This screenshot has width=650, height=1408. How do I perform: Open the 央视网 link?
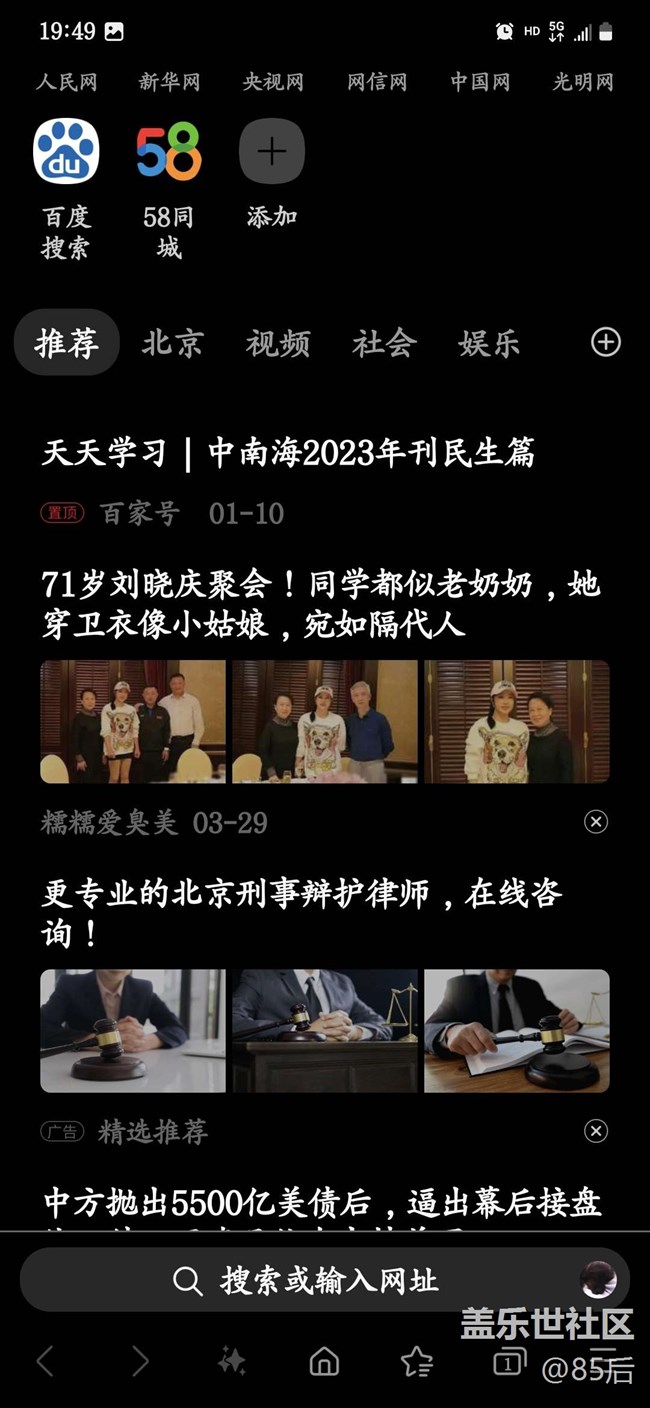coord(273,82)
